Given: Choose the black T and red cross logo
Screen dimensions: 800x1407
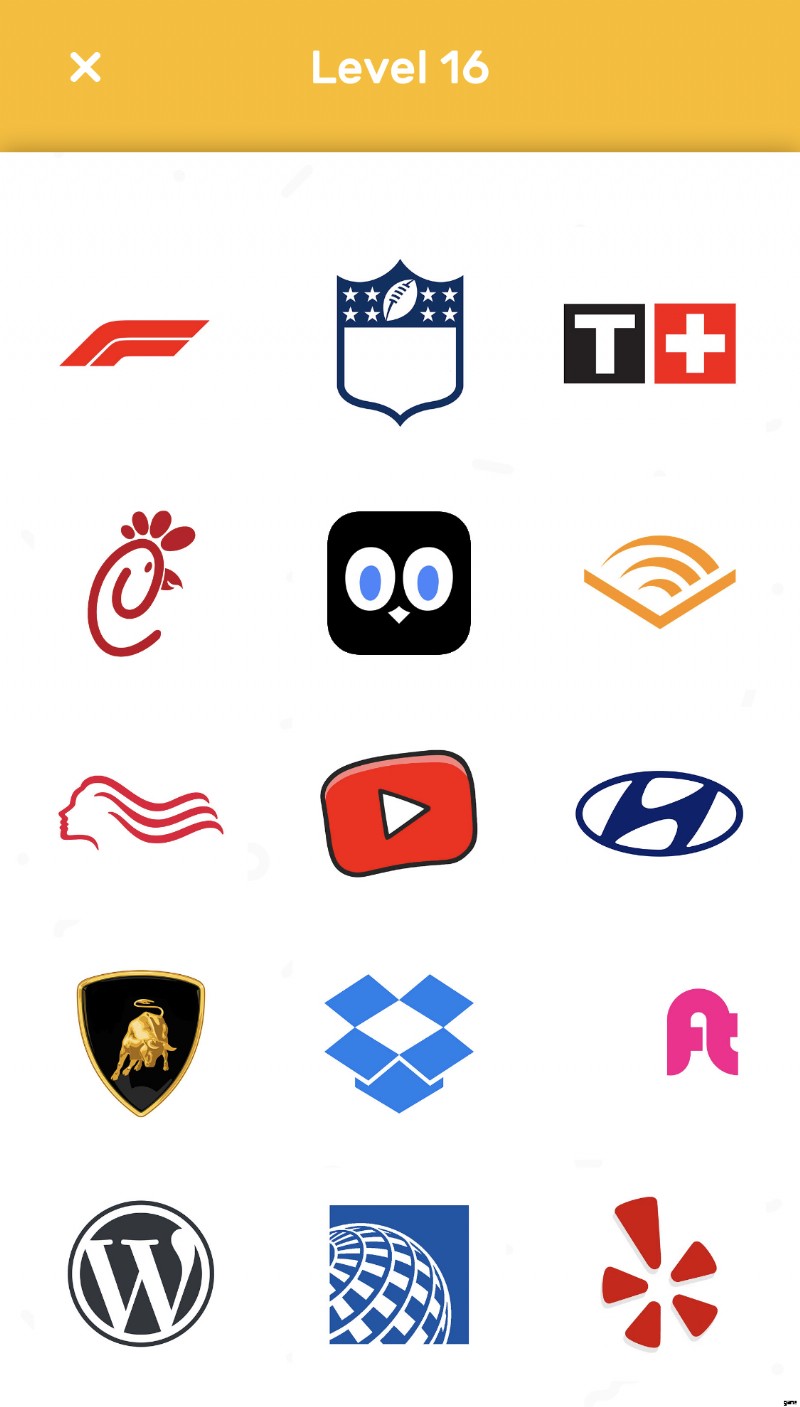Looking at the screenshot, I should point(649,343).
